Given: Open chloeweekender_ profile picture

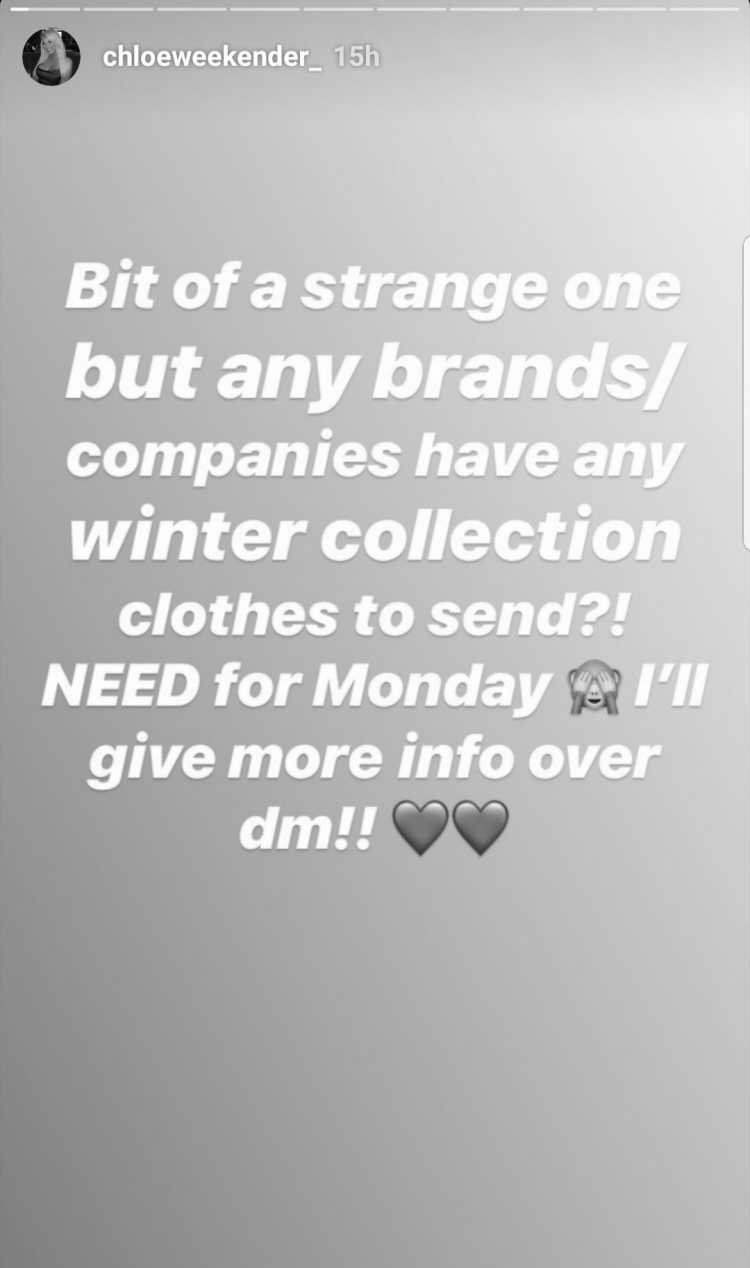Looking at the screenshot, I should coord(51,57).
